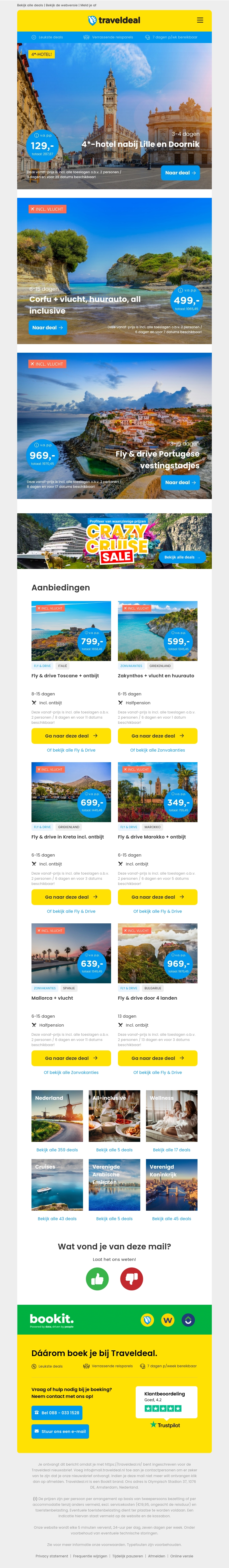Image resolution: width=229 pixels, height=1568 pixels.
Task: Open the Portugese vestingstadjes deal
Action: (x=180, y=483)
